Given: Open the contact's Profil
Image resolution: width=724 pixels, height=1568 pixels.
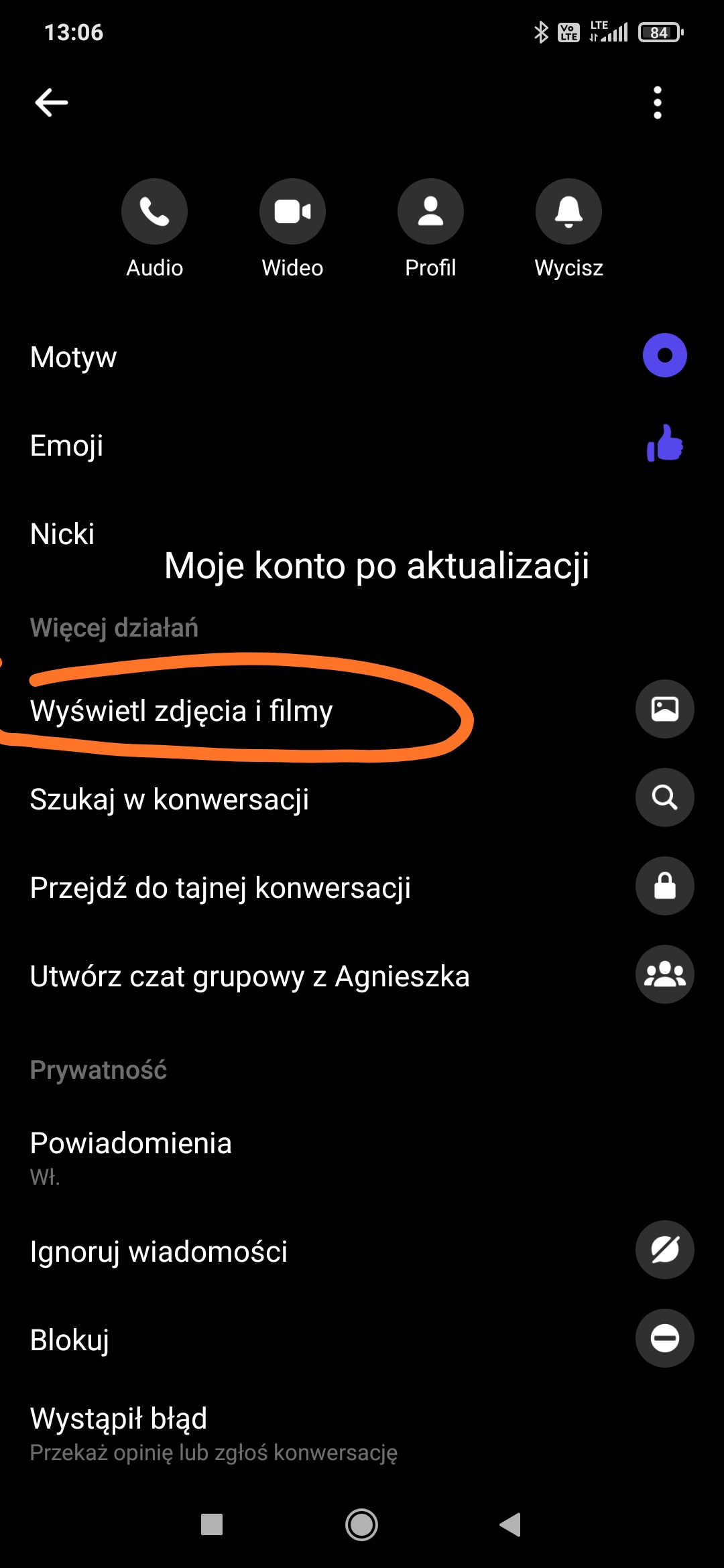Looking at the screenshot, I should (430, 228).
